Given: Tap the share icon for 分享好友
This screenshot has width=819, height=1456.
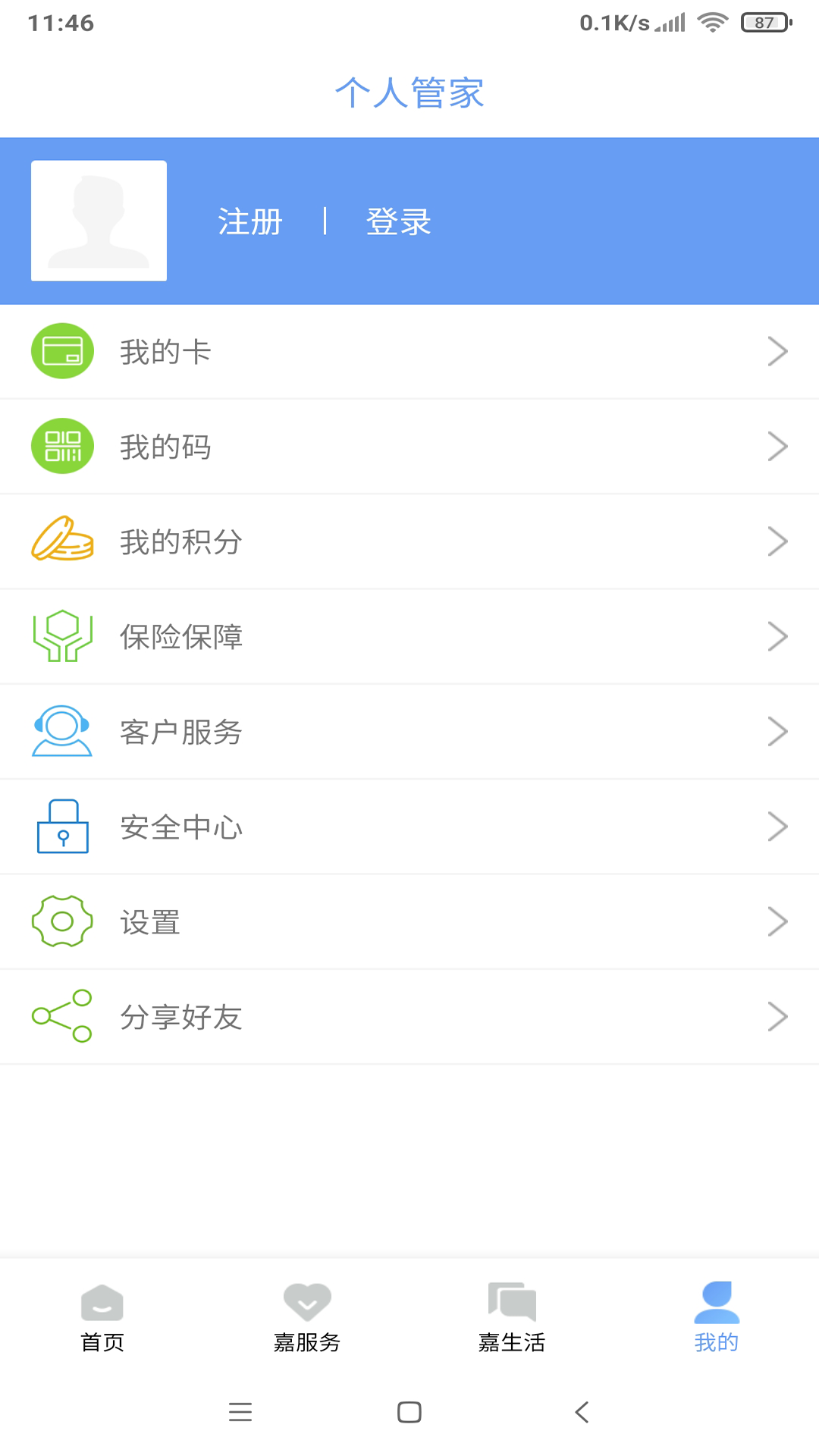Looking at the screenshot, I should click(x=62, y=1016).
